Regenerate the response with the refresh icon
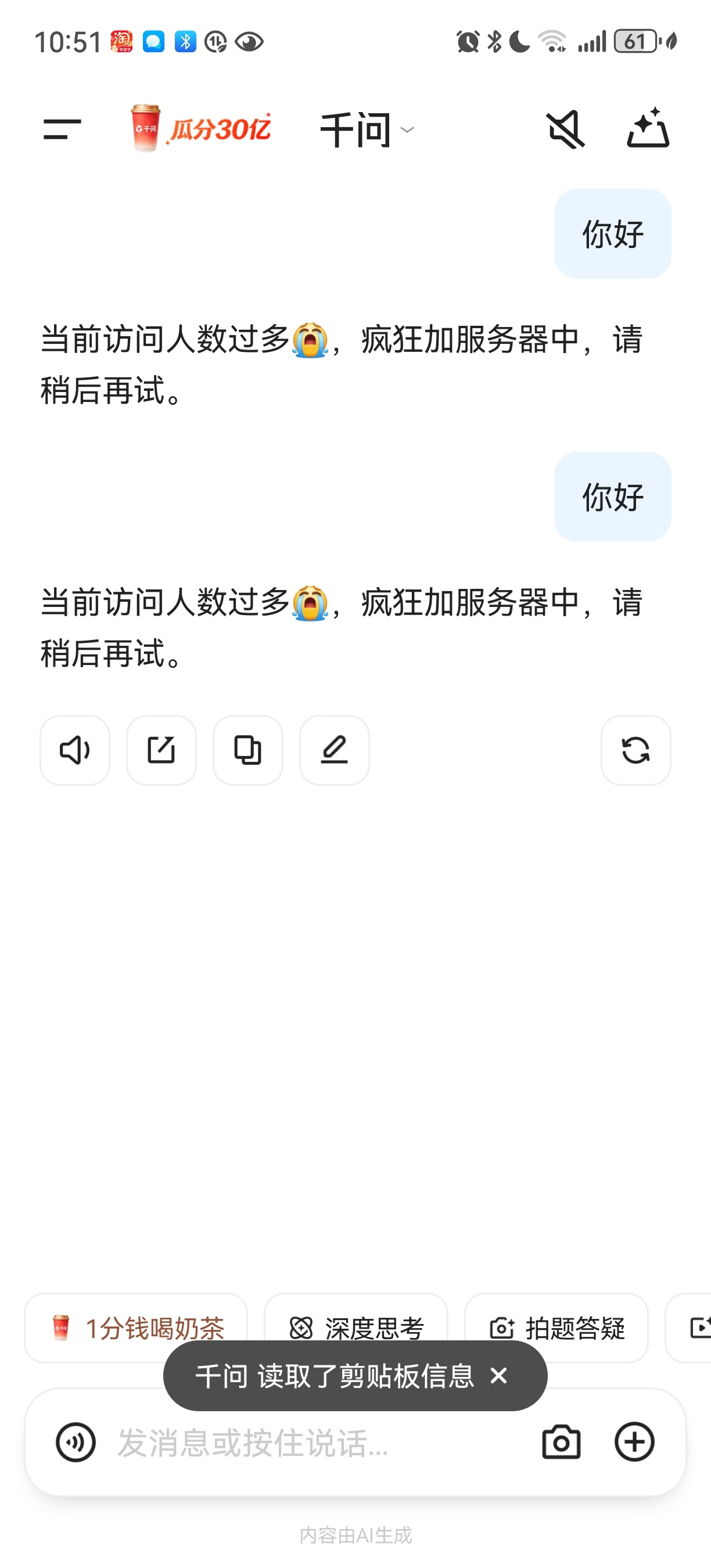This screenshot has height=1568, width=711. point(635,750)
